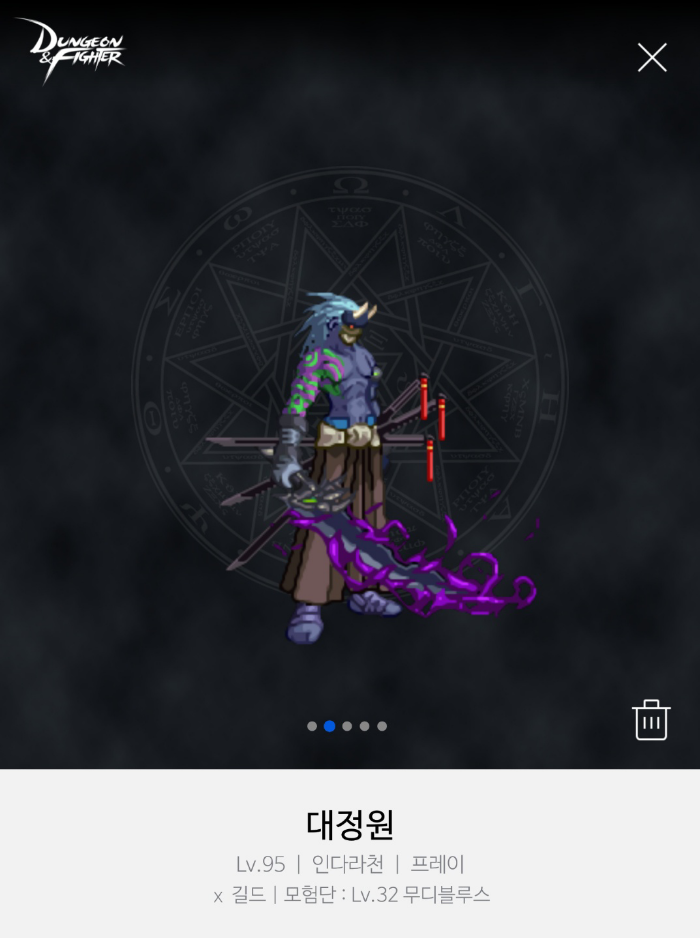700x938 pixels.
Task: Close the character viewer
Action: (652, 58)
